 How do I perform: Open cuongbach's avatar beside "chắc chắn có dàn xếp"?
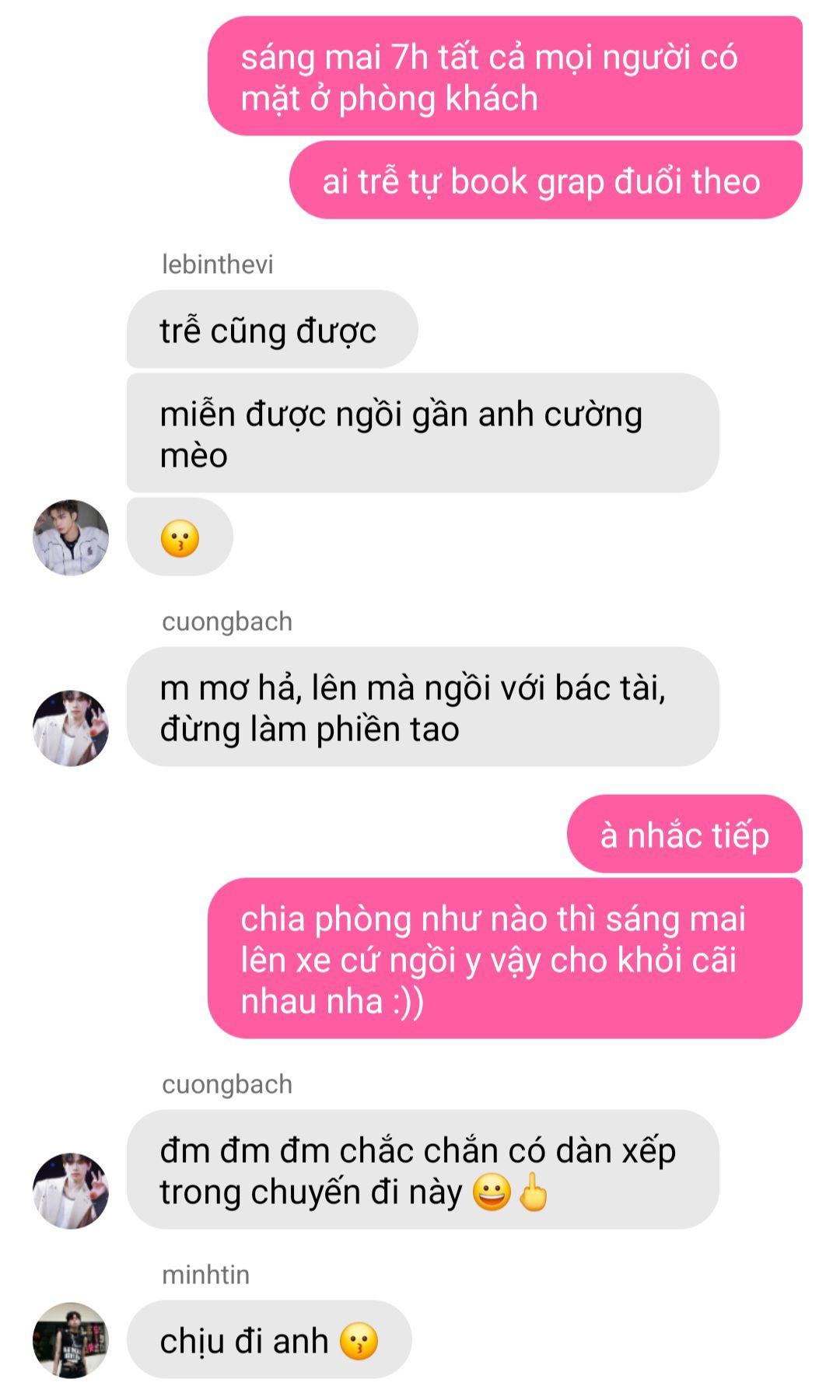[71, 1191]
